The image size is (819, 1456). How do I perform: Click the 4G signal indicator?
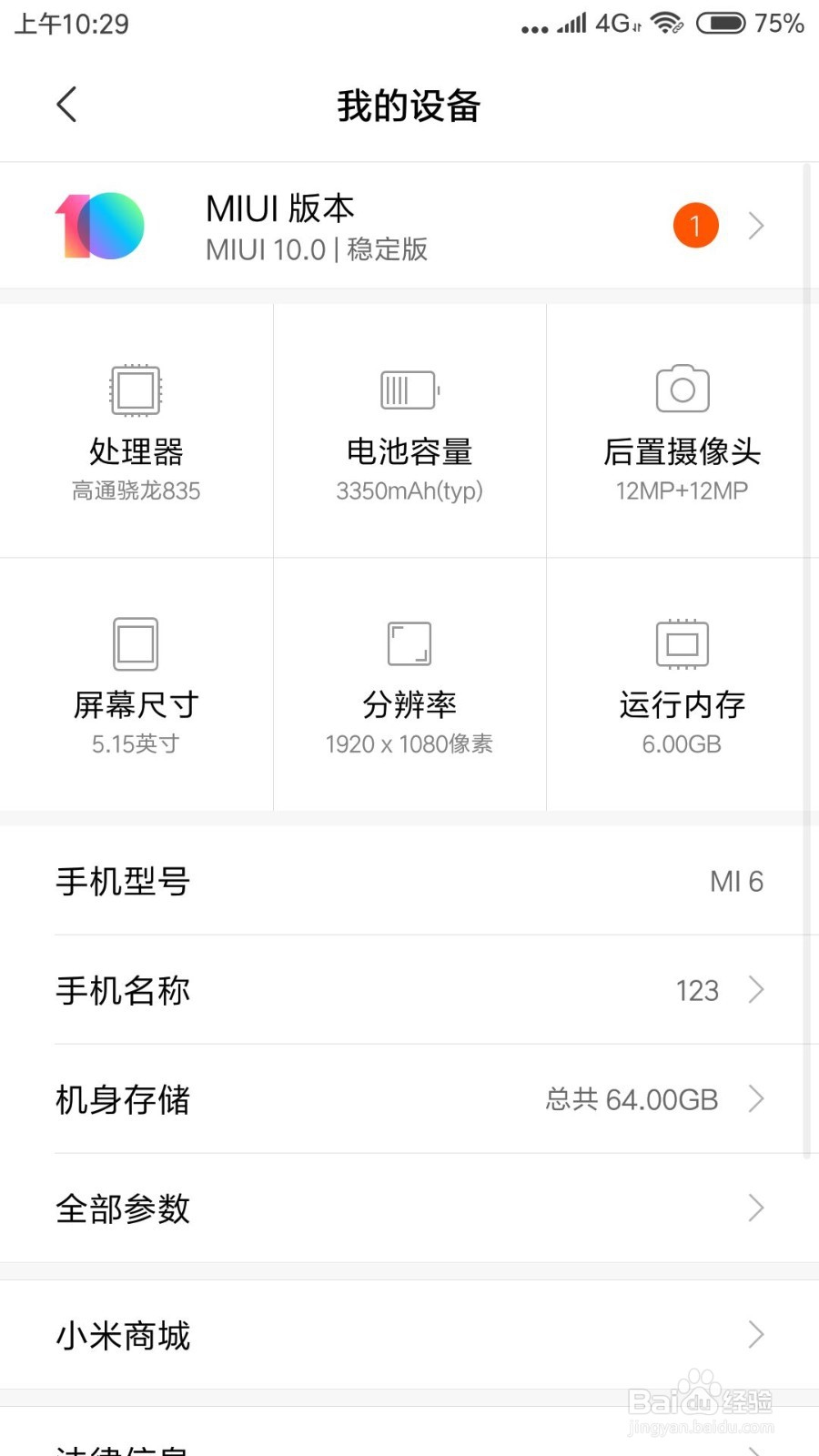coord(612,25)
